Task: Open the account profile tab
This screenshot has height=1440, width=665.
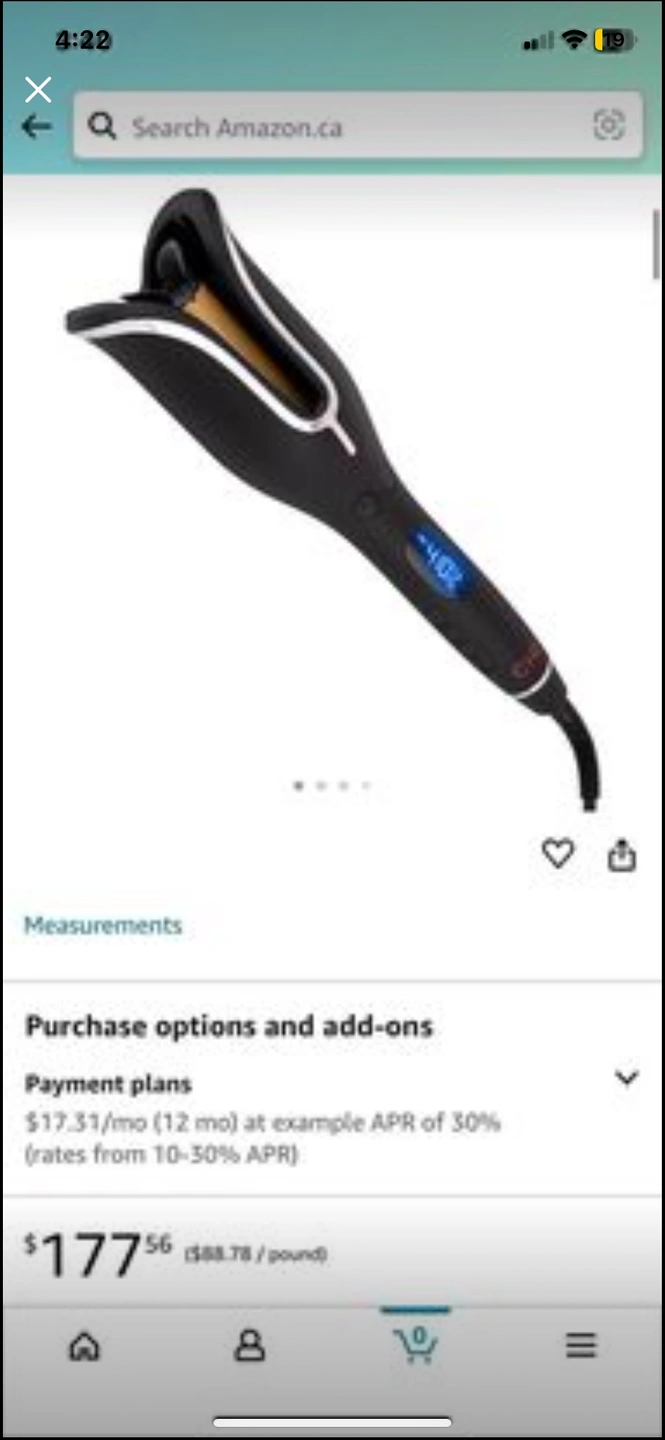Action: 249,1346
